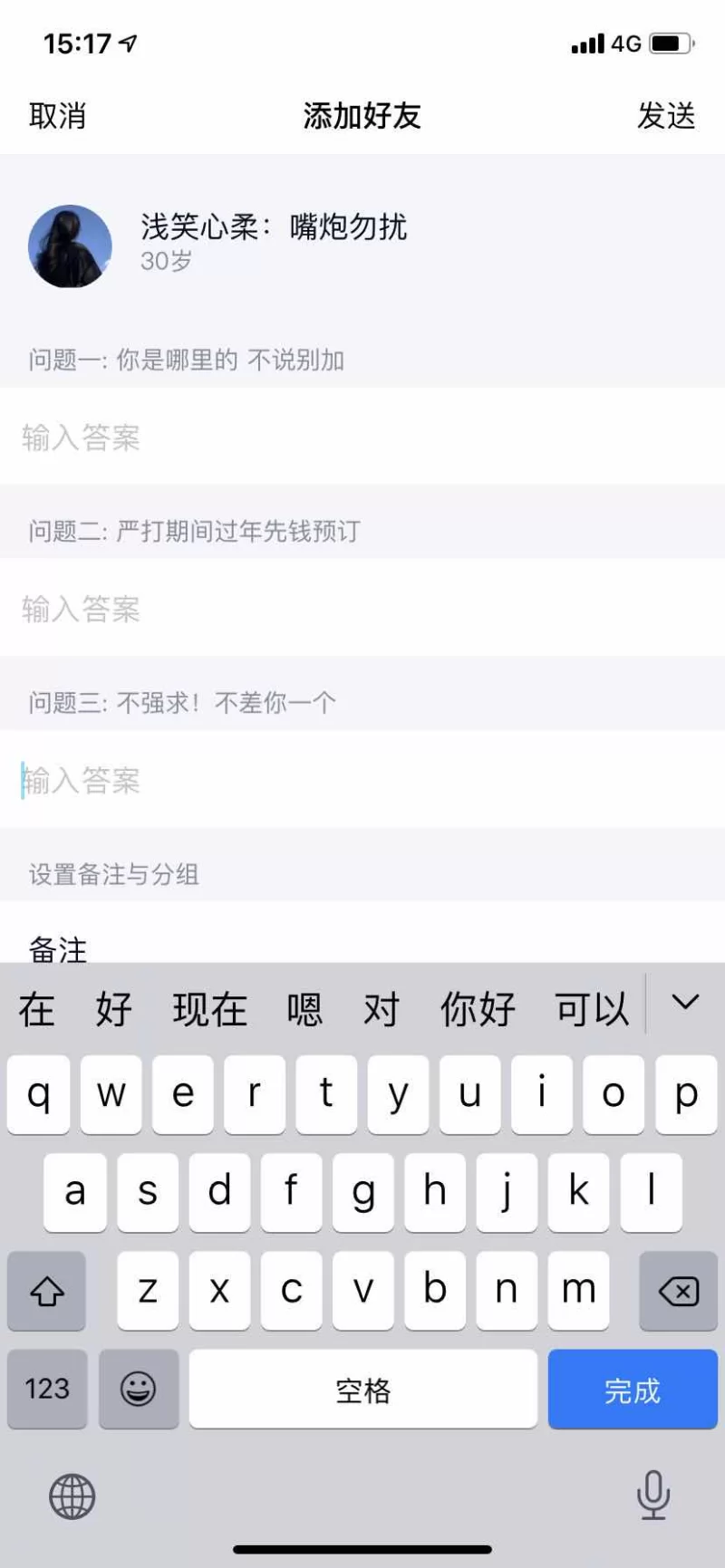This screenshot has width=725, height=1568.
Task: Tap 发送 to send the friend request
Action: (666, 116)
